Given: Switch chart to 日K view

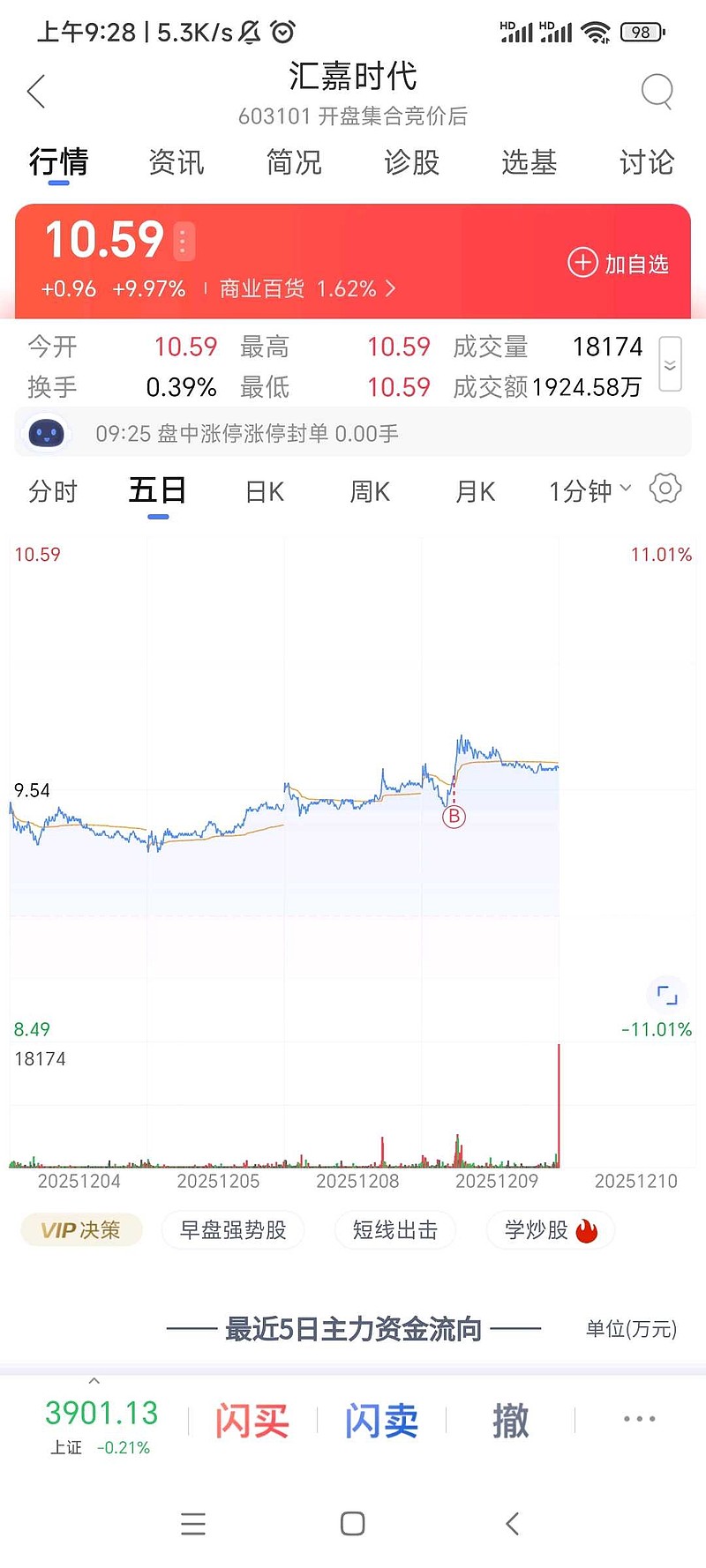Looking at the screenshot, I should [265, 491].
